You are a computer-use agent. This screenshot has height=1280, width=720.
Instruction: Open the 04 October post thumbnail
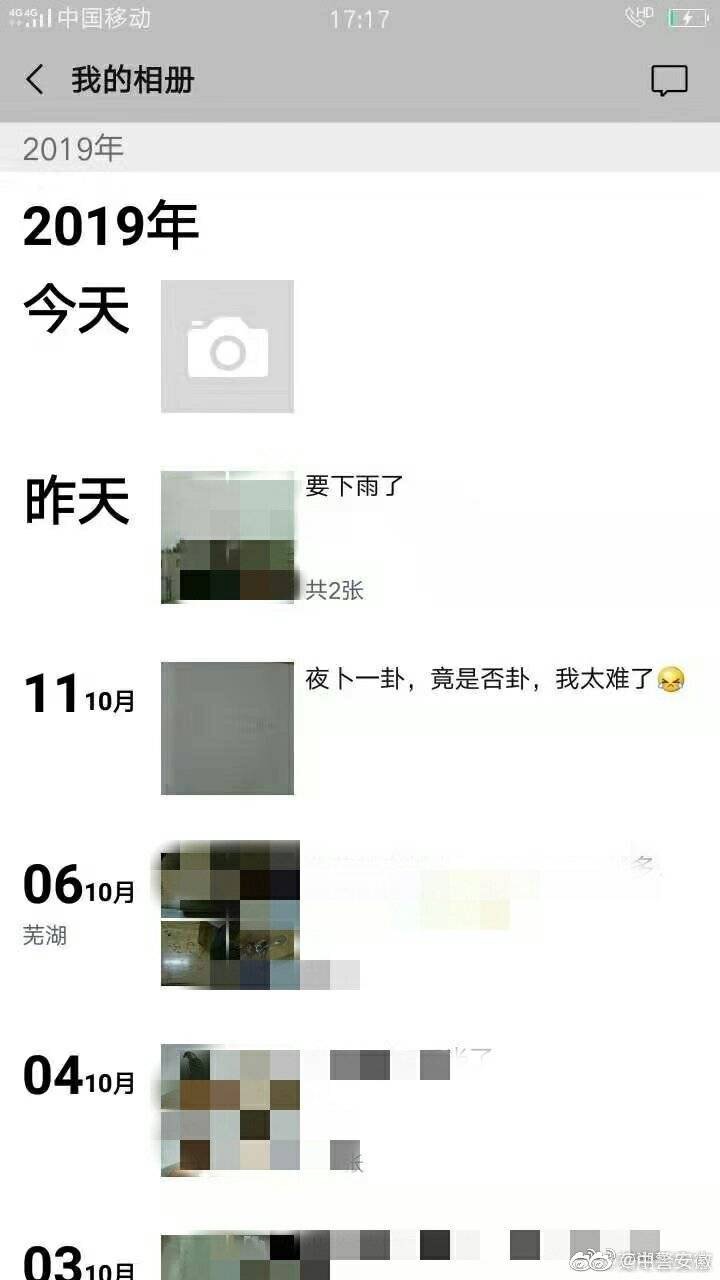pos(229,1109)
